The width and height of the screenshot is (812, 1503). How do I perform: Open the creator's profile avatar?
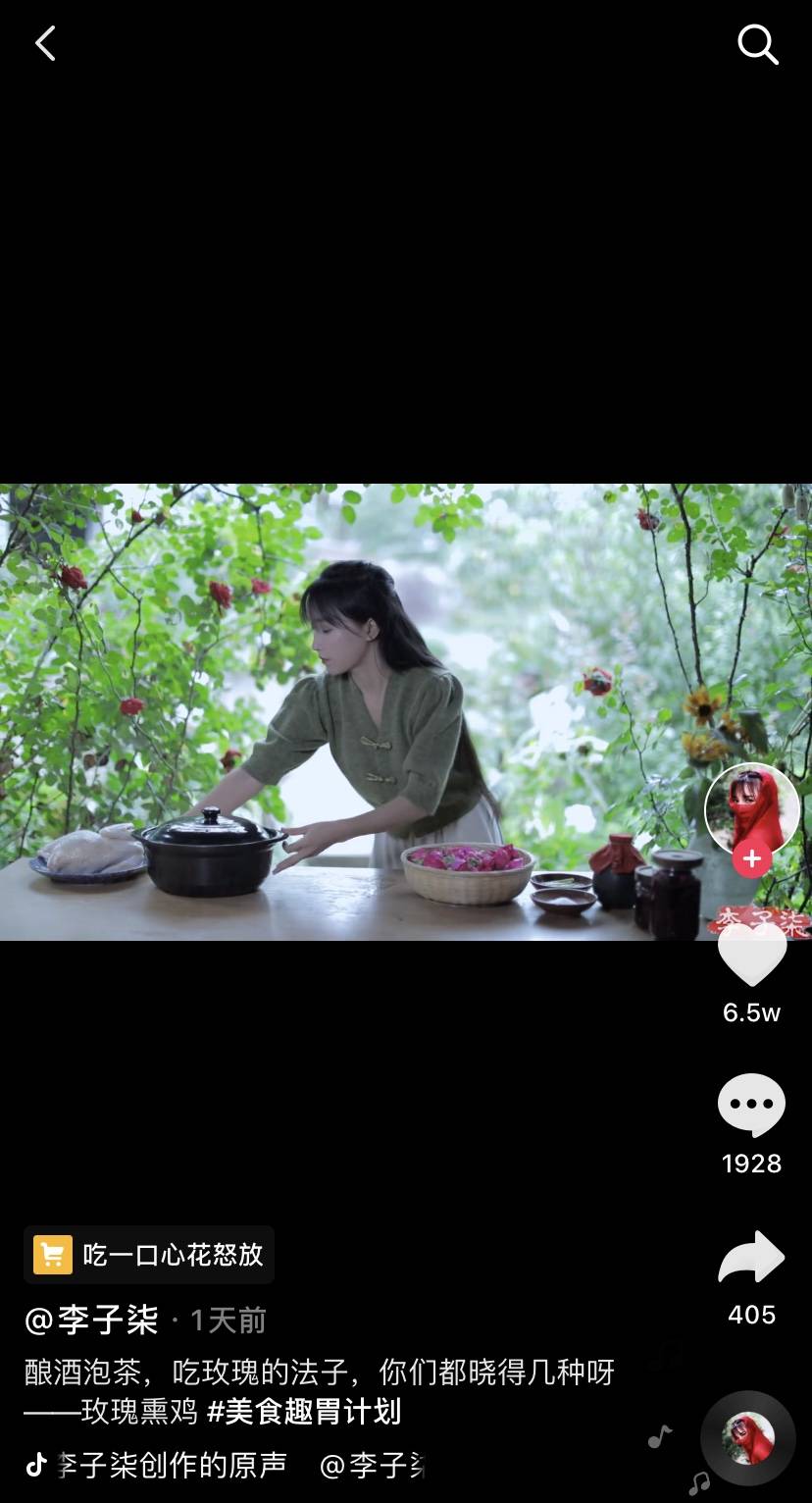751,808
